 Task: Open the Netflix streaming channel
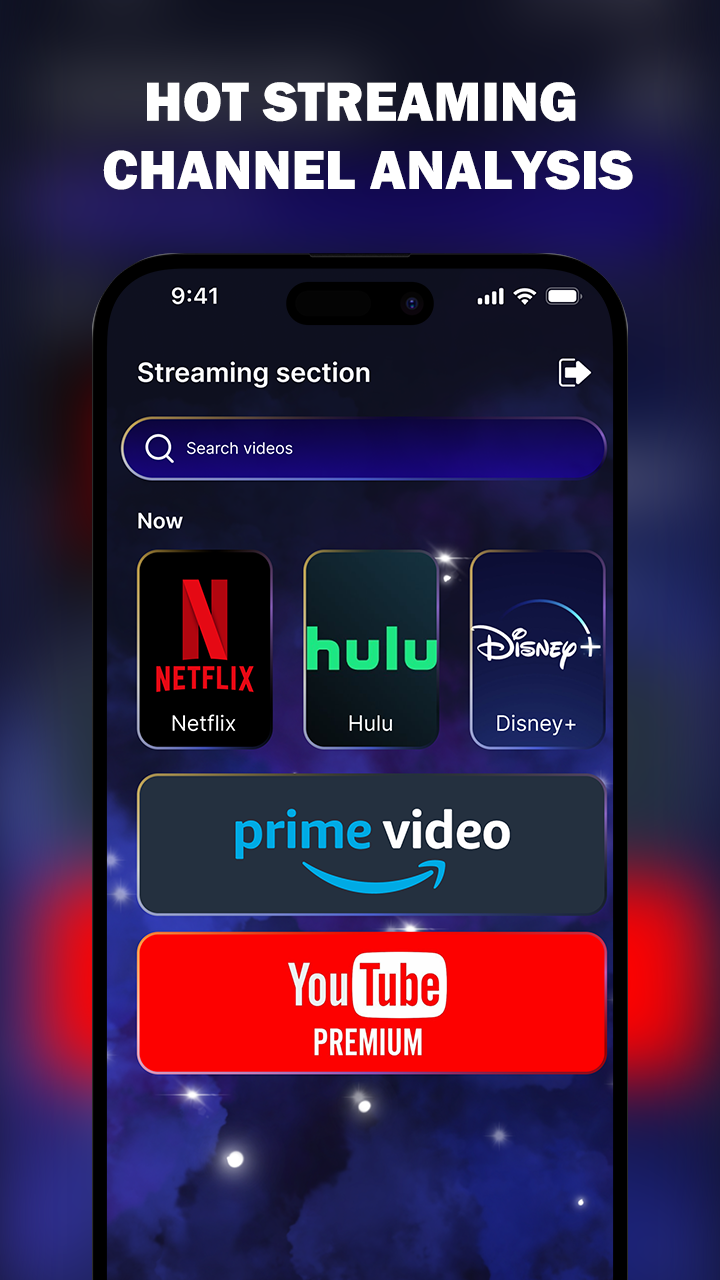point(205,648)
